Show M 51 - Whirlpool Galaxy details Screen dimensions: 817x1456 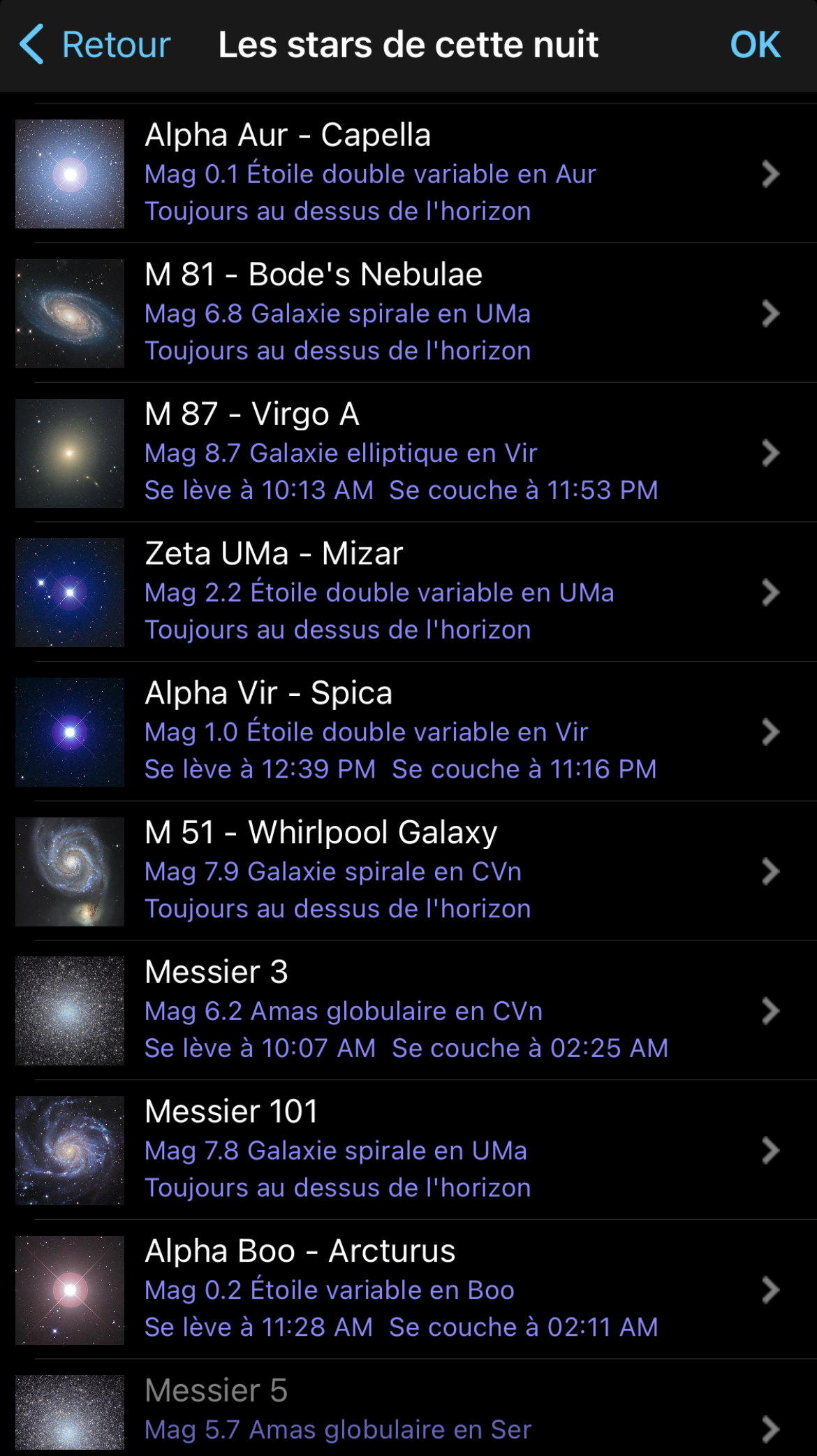408,871
